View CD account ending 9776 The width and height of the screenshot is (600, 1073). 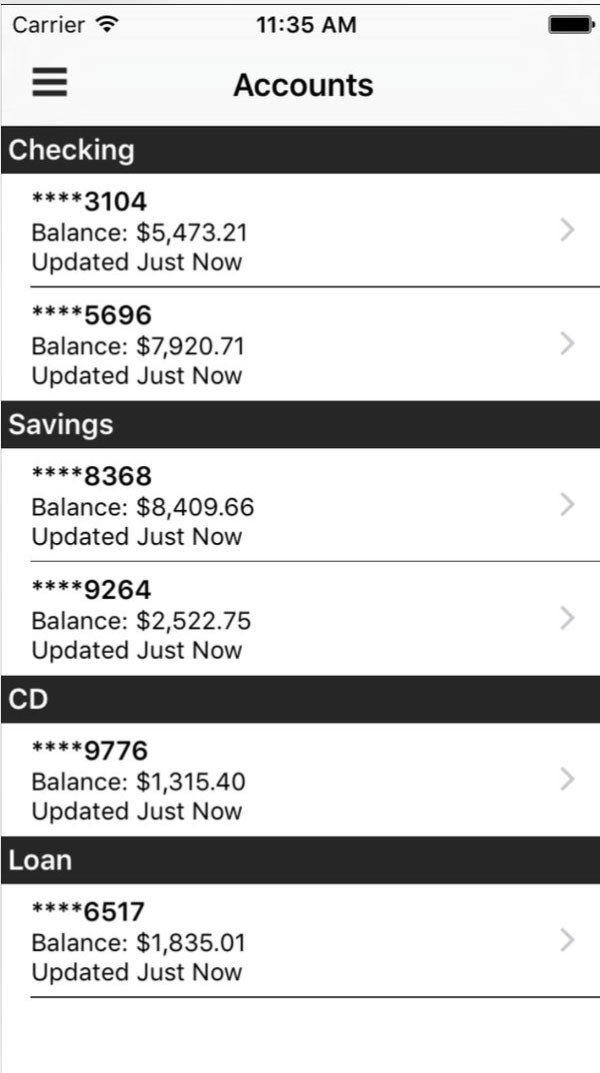pyautogui.click(x=300, y=779)
